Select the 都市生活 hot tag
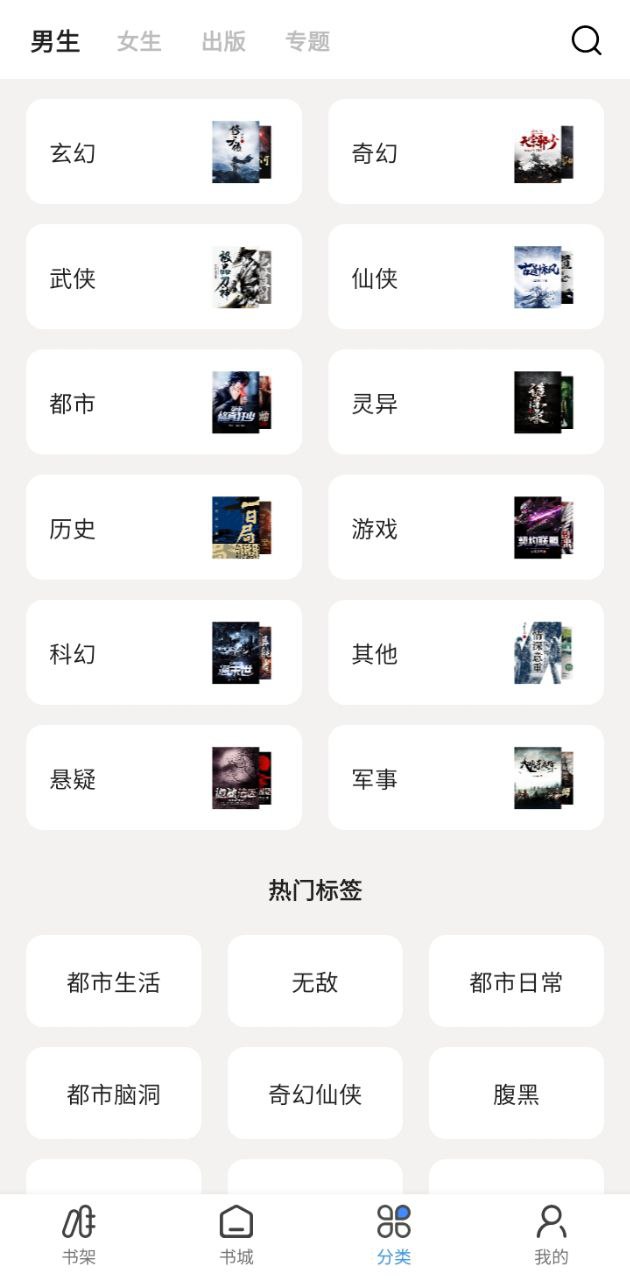Viewport: 630px width, 1280px height. pyautogui.click(x=113, y=982)
